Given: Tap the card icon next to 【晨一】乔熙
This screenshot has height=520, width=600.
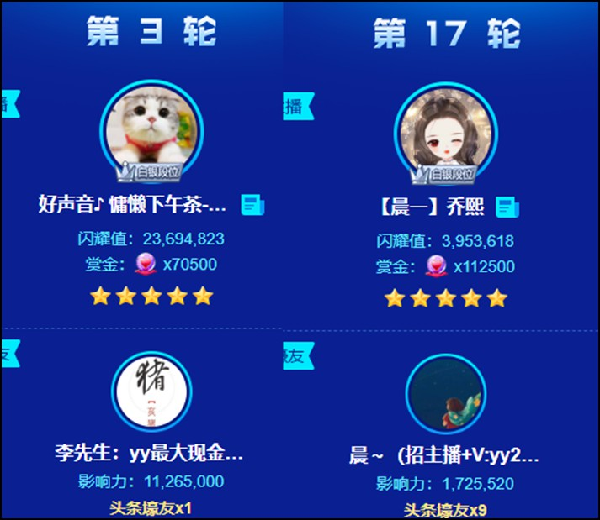Looking at the screenshot, I should (x=507, y=208).
